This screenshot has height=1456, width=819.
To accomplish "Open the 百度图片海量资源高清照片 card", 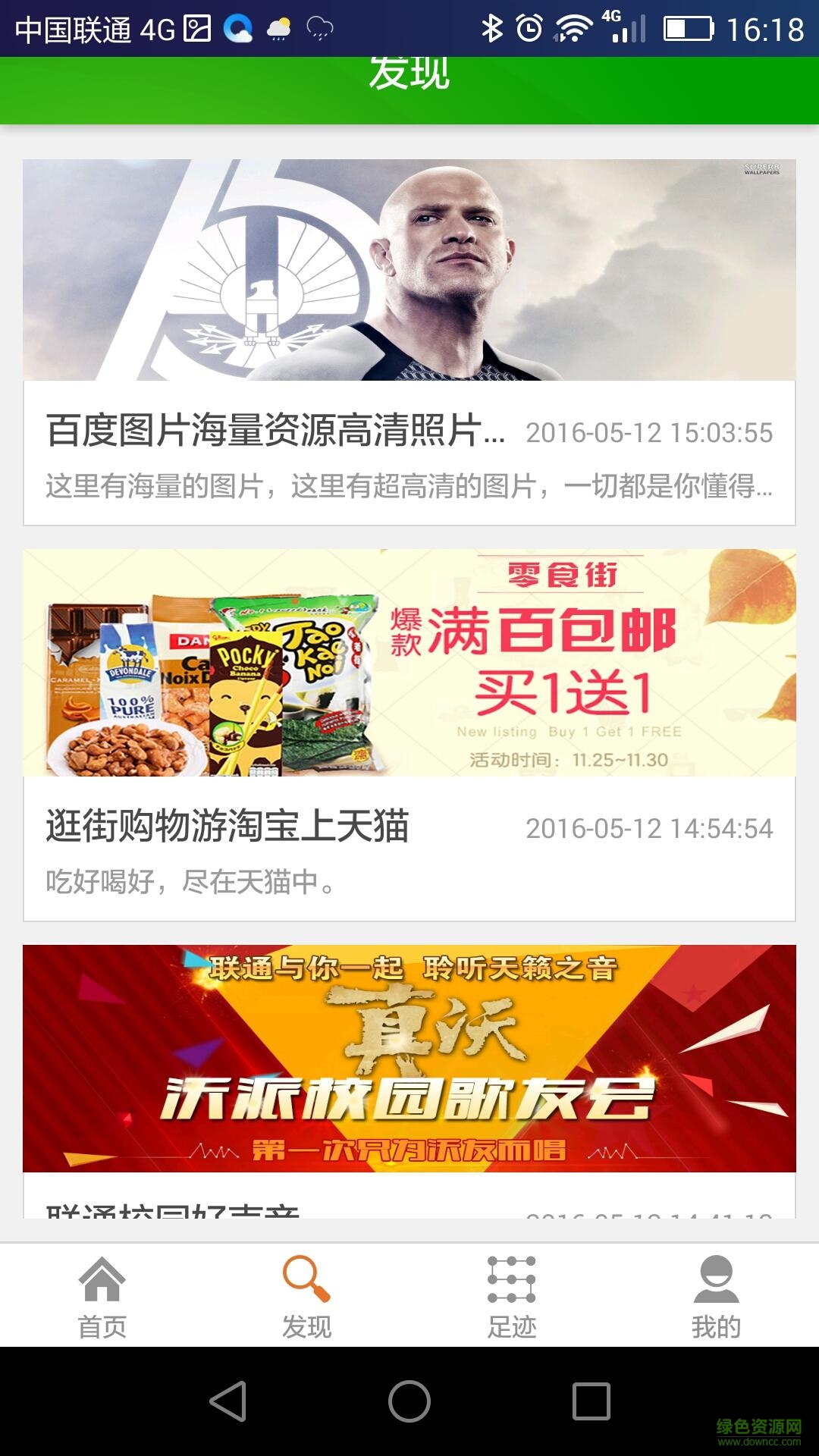I will 409,341.
